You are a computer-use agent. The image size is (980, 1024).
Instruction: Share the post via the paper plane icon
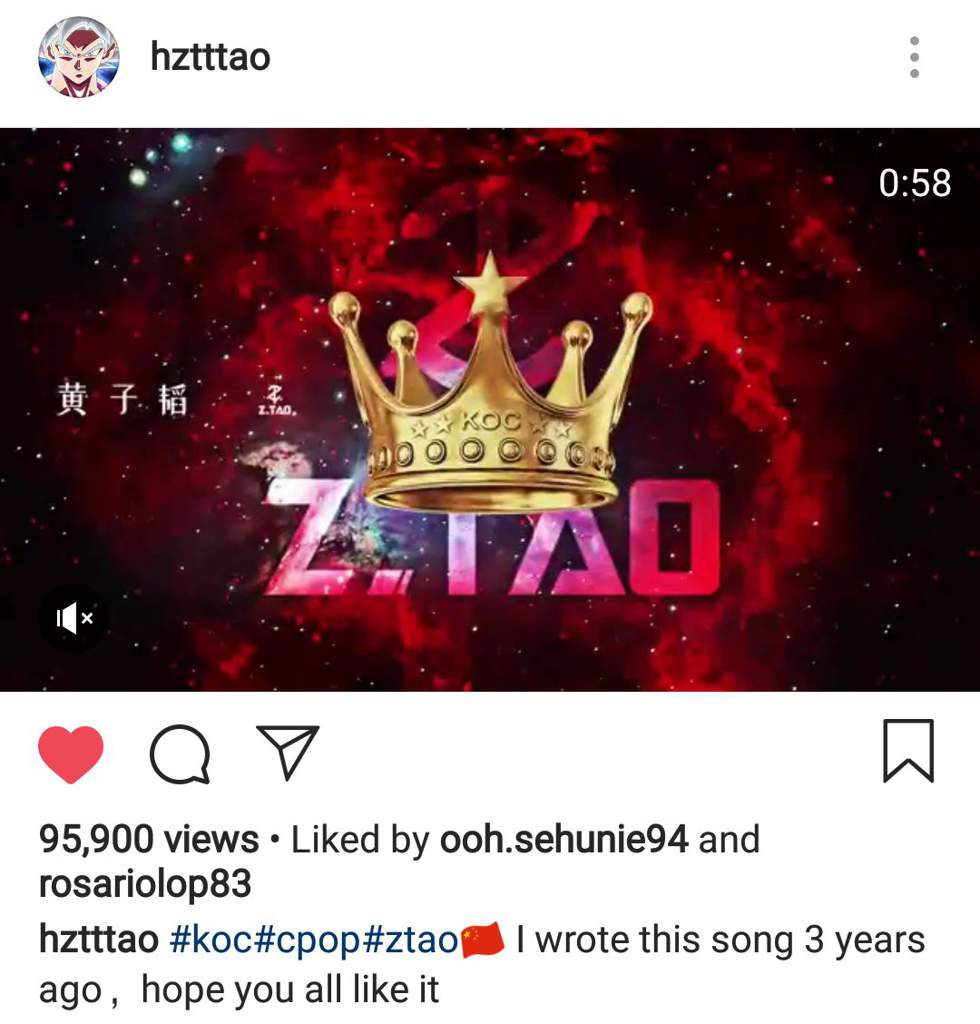288,752
